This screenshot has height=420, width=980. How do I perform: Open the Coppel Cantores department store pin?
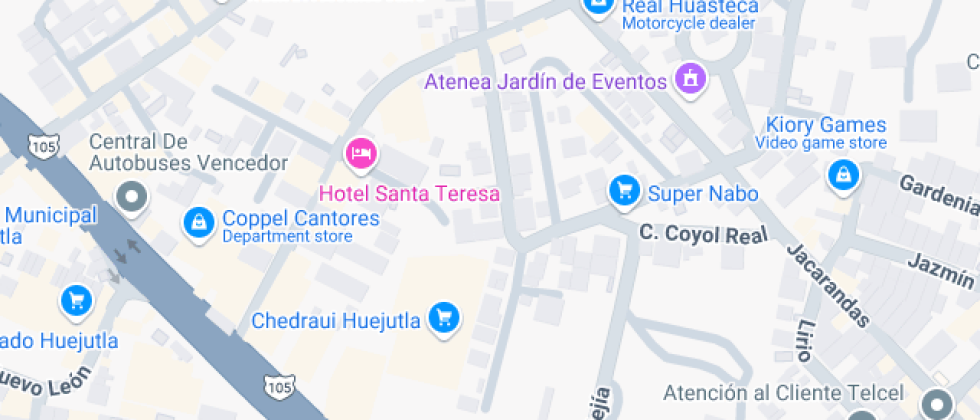pyautogui.click(x=199, y=222)
